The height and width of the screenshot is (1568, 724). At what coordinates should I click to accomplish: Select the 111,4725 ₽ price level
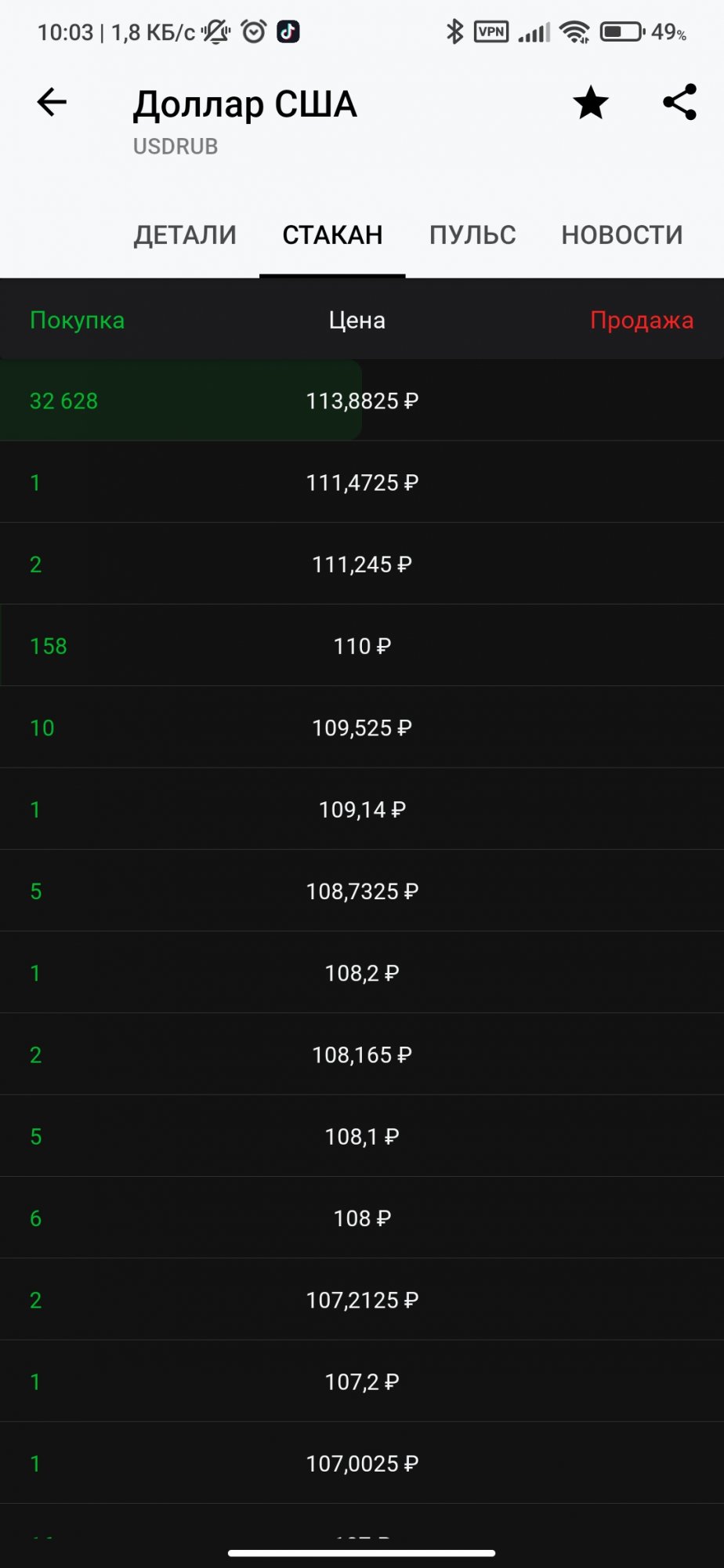pyautogui.click(x=362, y=482)
